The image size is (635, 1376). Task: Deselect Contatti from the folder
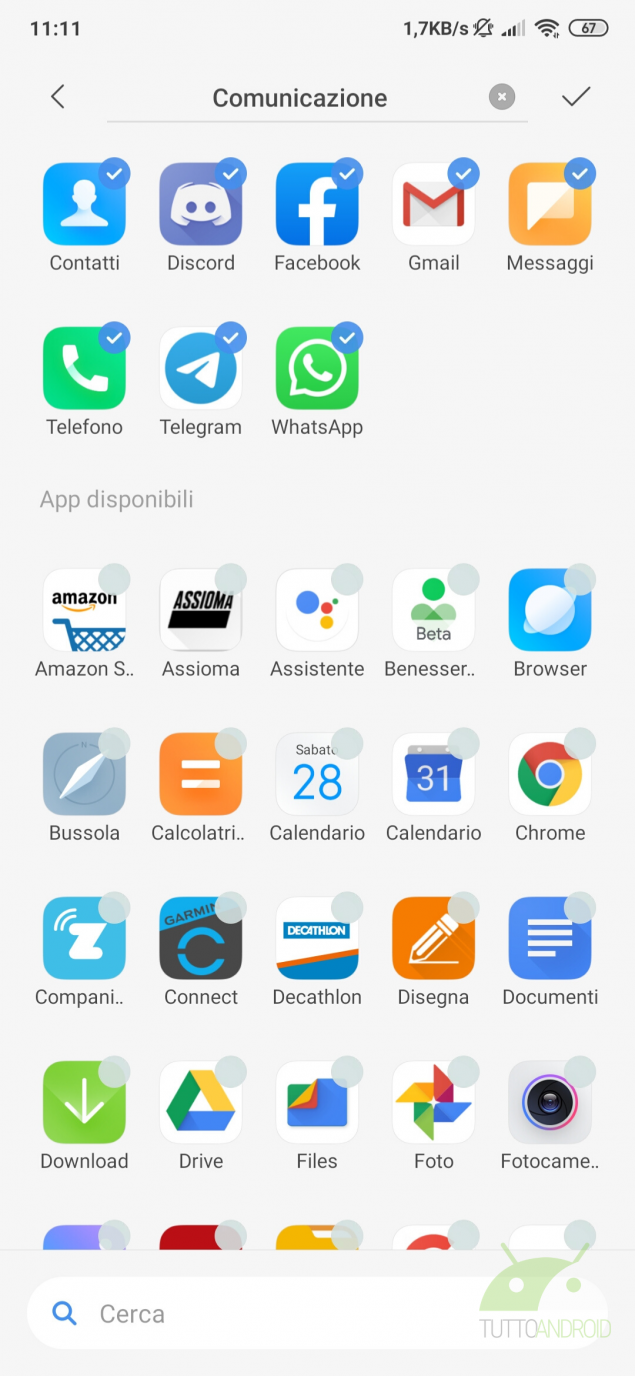click(84, 204)
